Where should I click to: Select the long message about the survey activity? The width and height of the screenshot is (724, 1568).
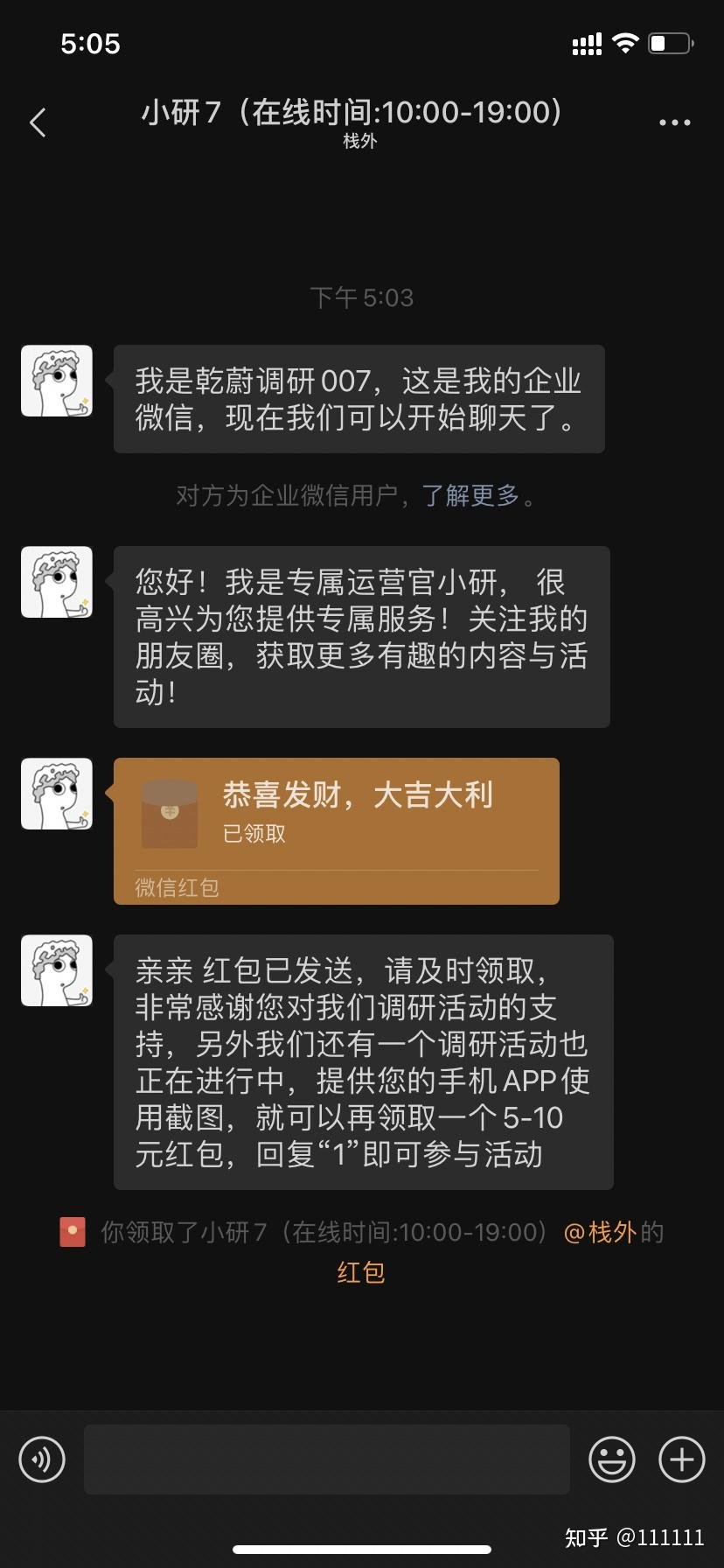pos(363,1062)
